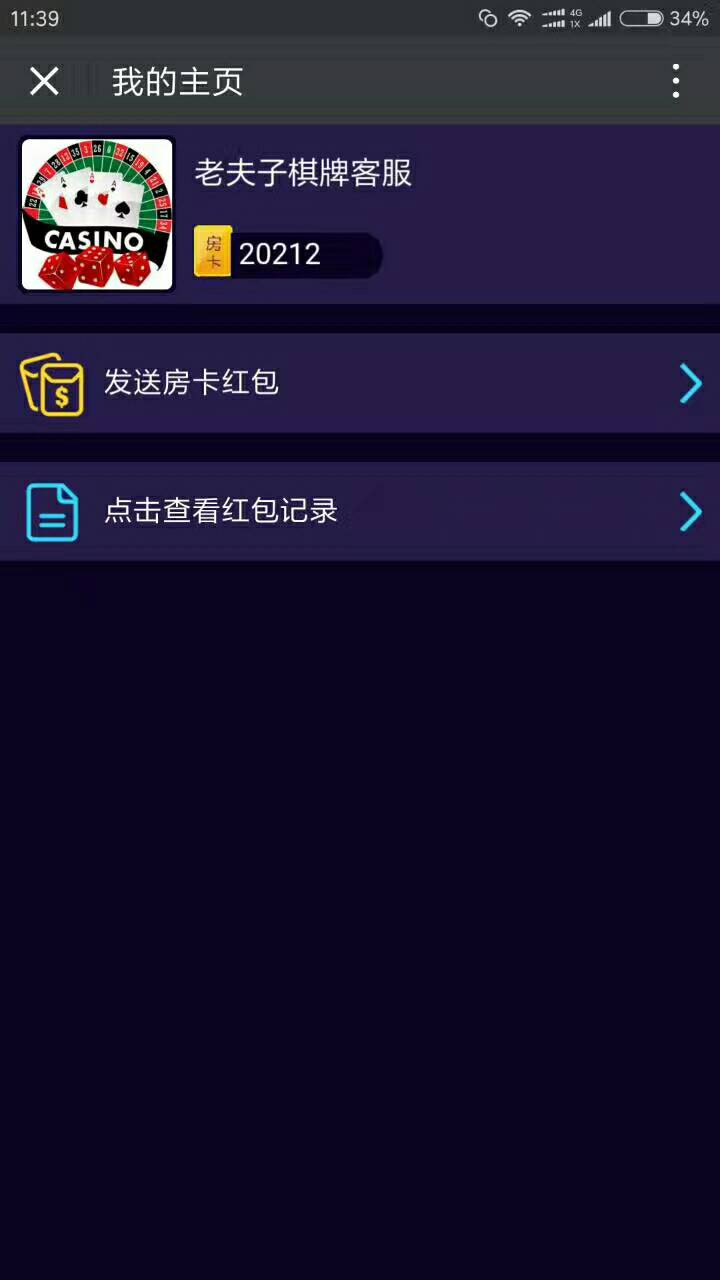Open 点击查看红包记录 row
720x1280 pixels.
coord(360,511)
